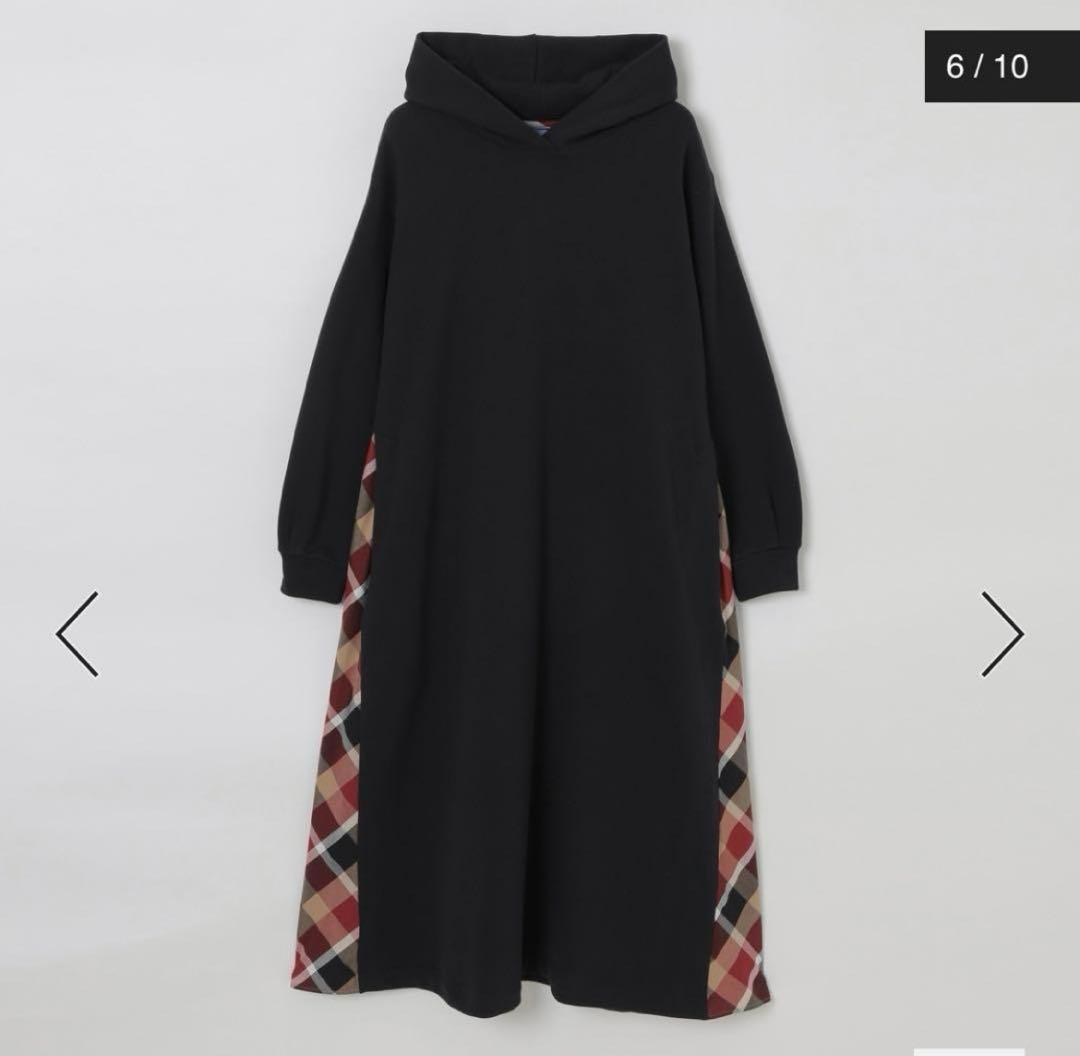
Task: Go to the previous product image
Action: [x=77, y=634]
